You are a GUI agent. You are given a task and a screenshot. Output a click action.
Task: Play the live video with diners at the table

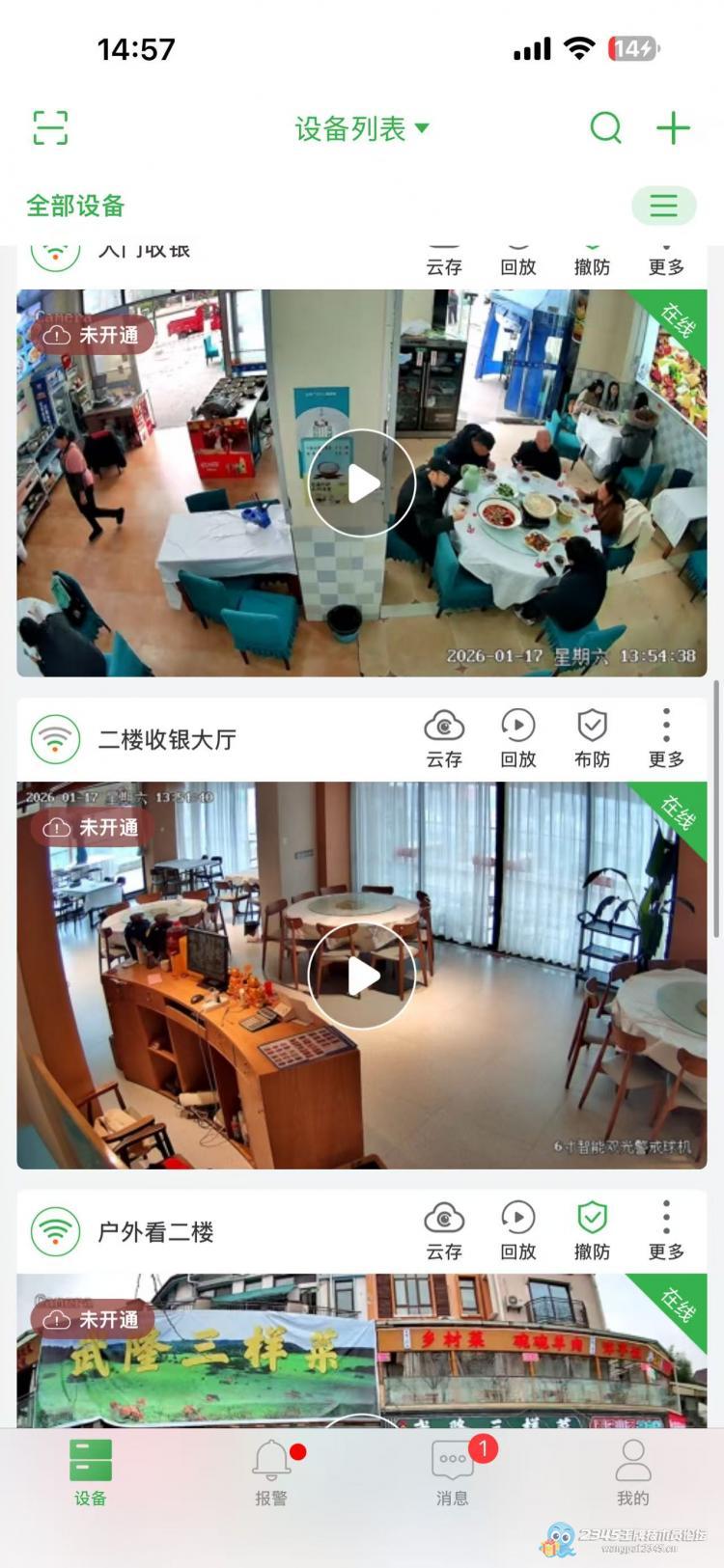coord(361,482)
